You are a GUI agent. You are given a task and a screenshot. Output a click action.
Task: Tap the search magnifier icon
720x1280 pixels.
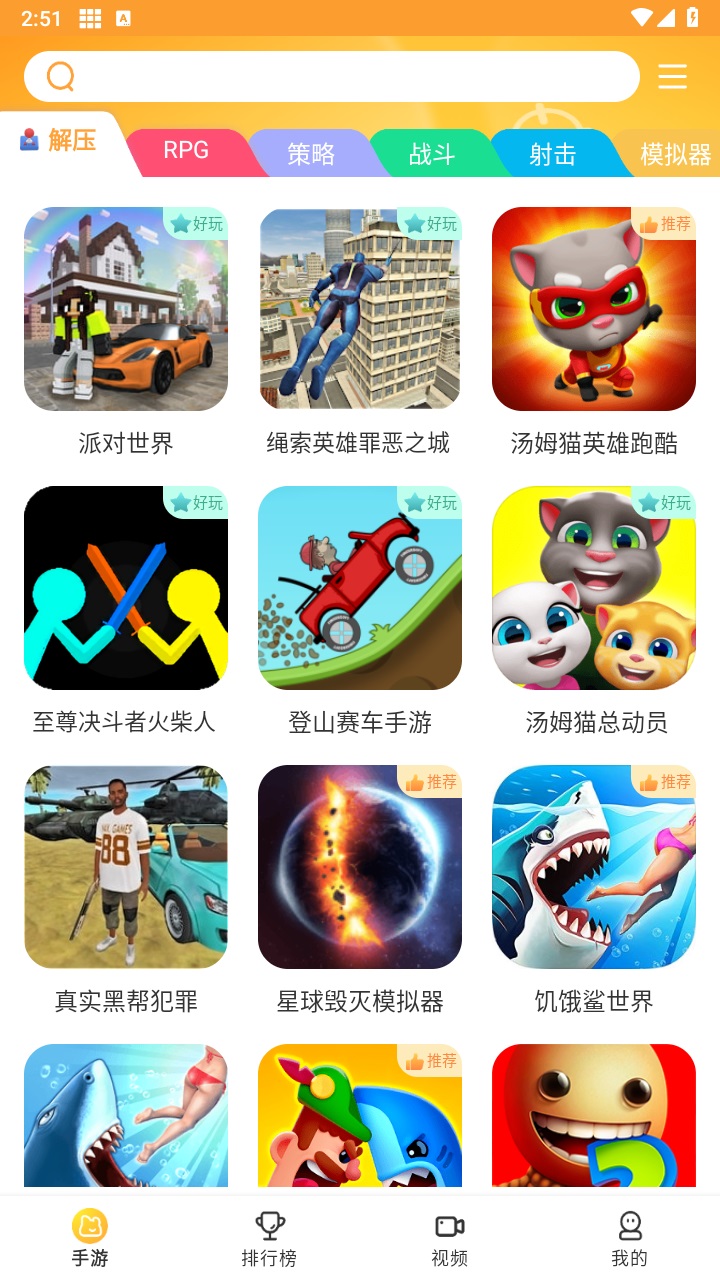tap(60, 76)
